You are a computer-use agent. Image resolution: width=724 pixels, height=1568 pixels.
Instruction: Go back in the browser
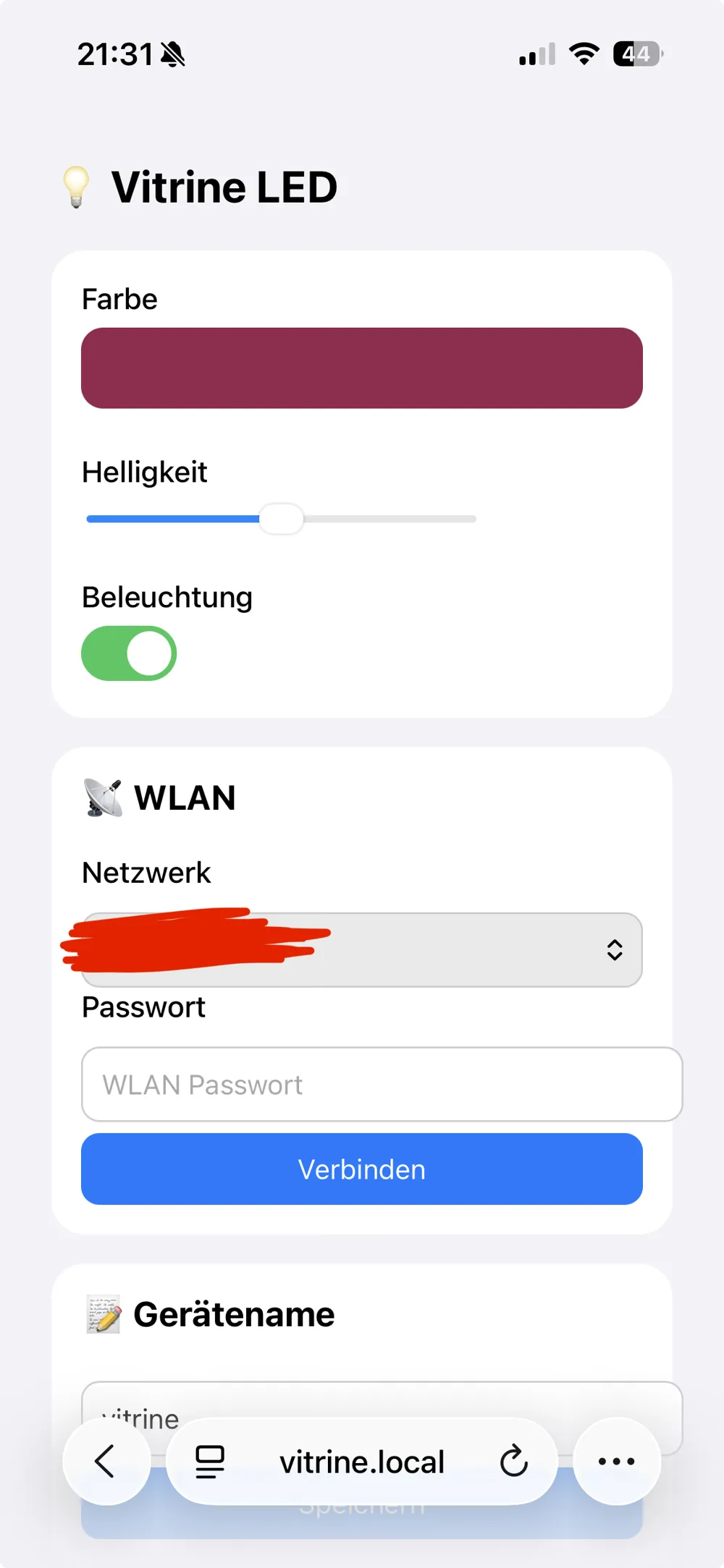106,1462
